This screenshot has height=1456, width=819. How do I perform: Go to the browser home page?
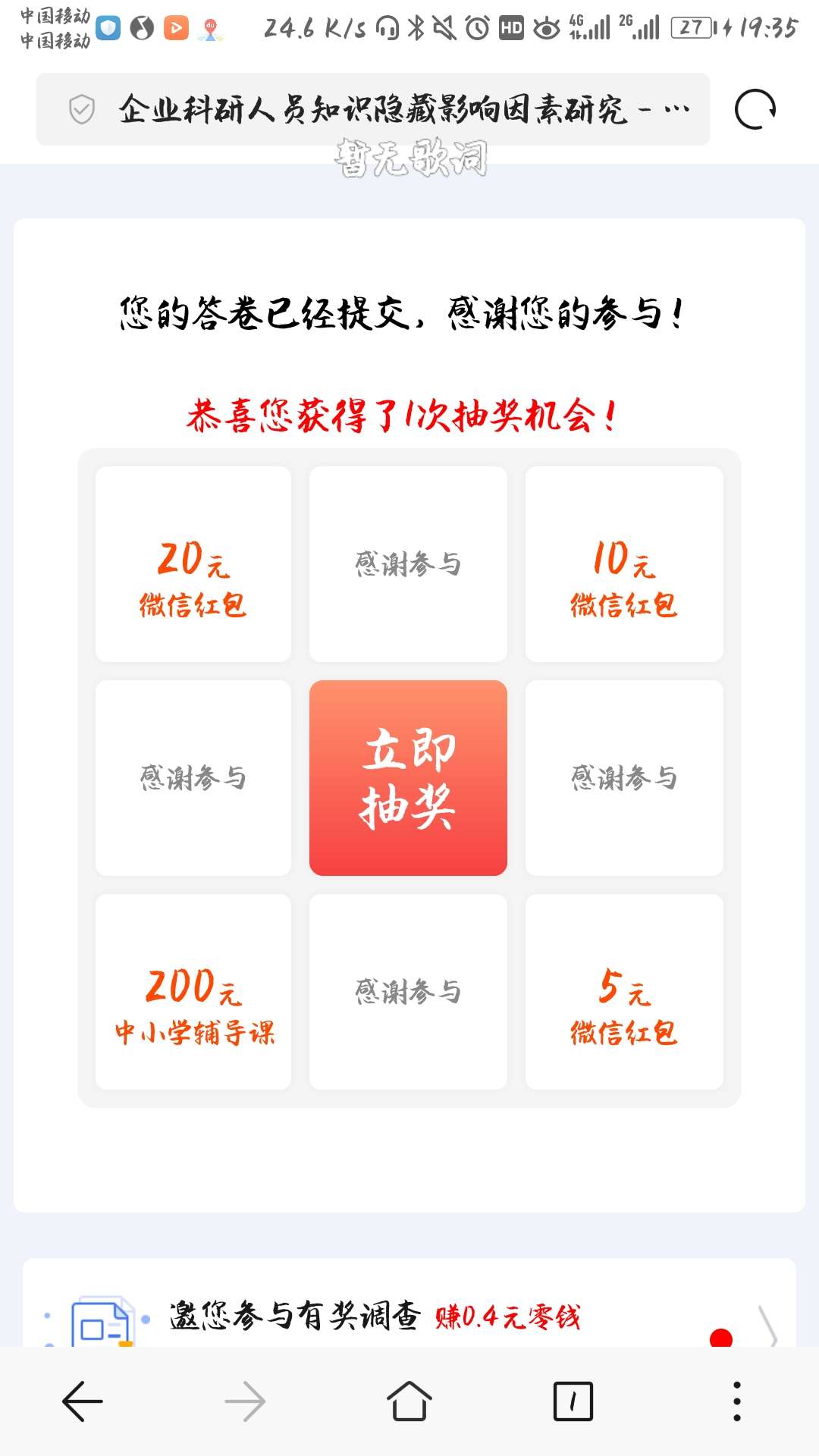click(409, 1401)
